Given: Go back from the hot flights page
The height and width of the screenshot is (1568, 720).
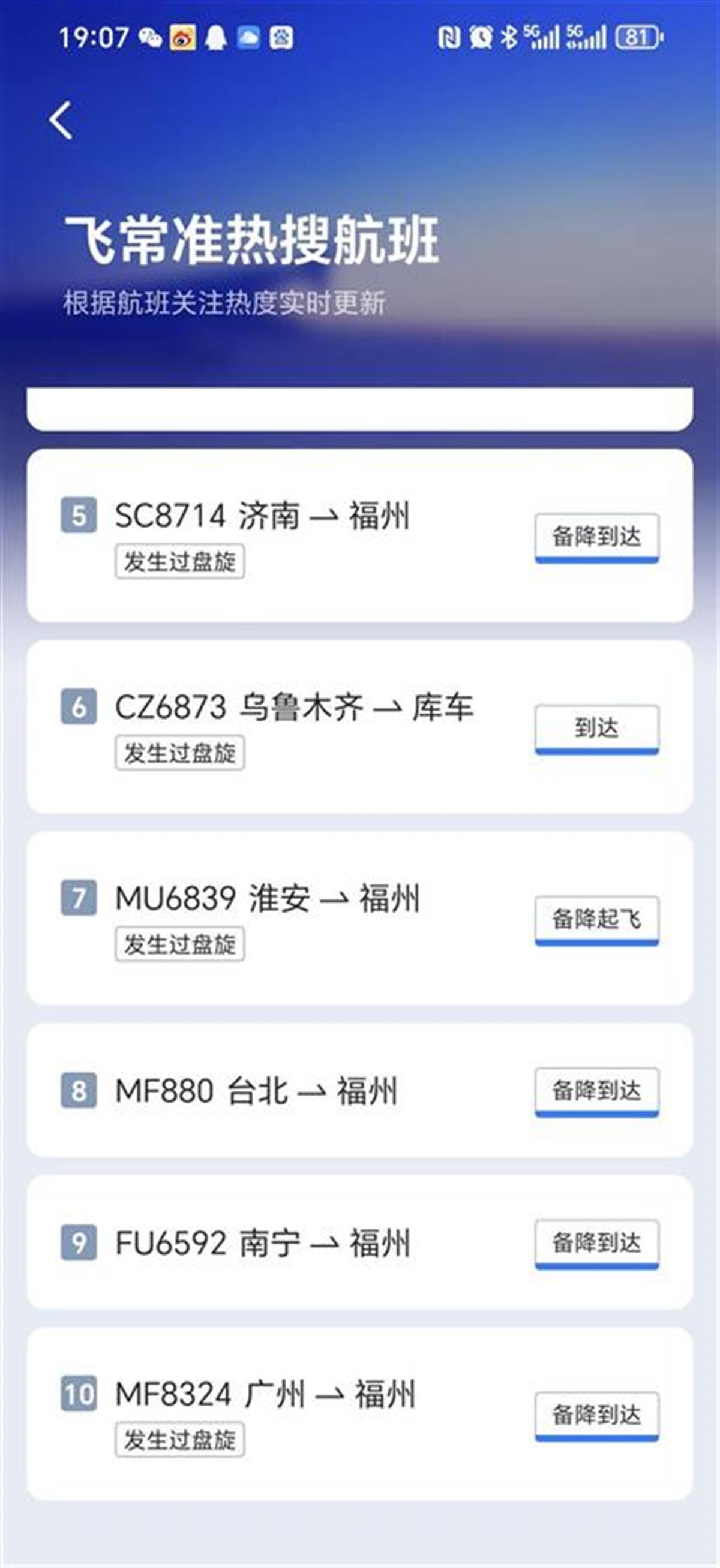Looking at the screenshot, I should (x=61, y=120).
